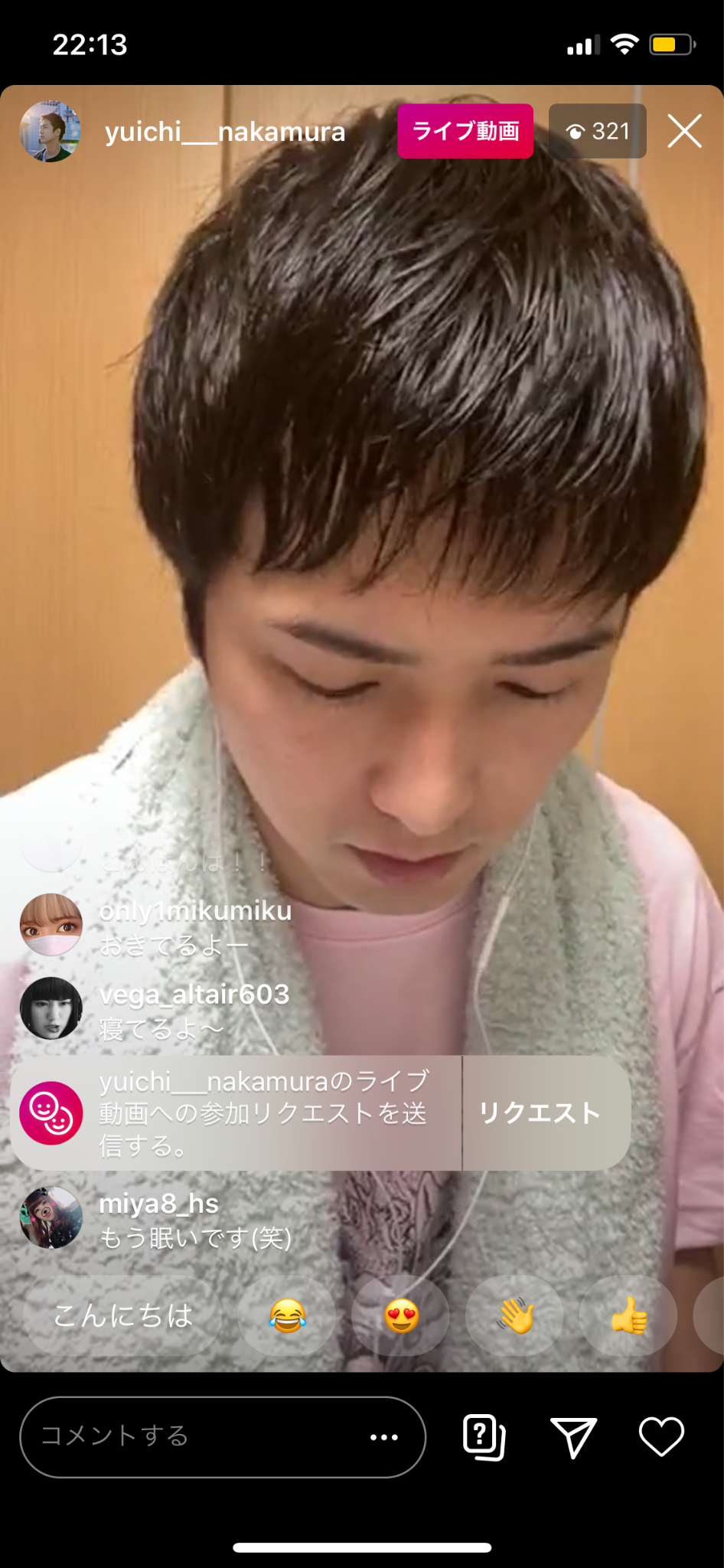Viewport: 724px width, 1568px height.
Task: Open yuichi__nakamura's profile picture
Action: point(50,131)
